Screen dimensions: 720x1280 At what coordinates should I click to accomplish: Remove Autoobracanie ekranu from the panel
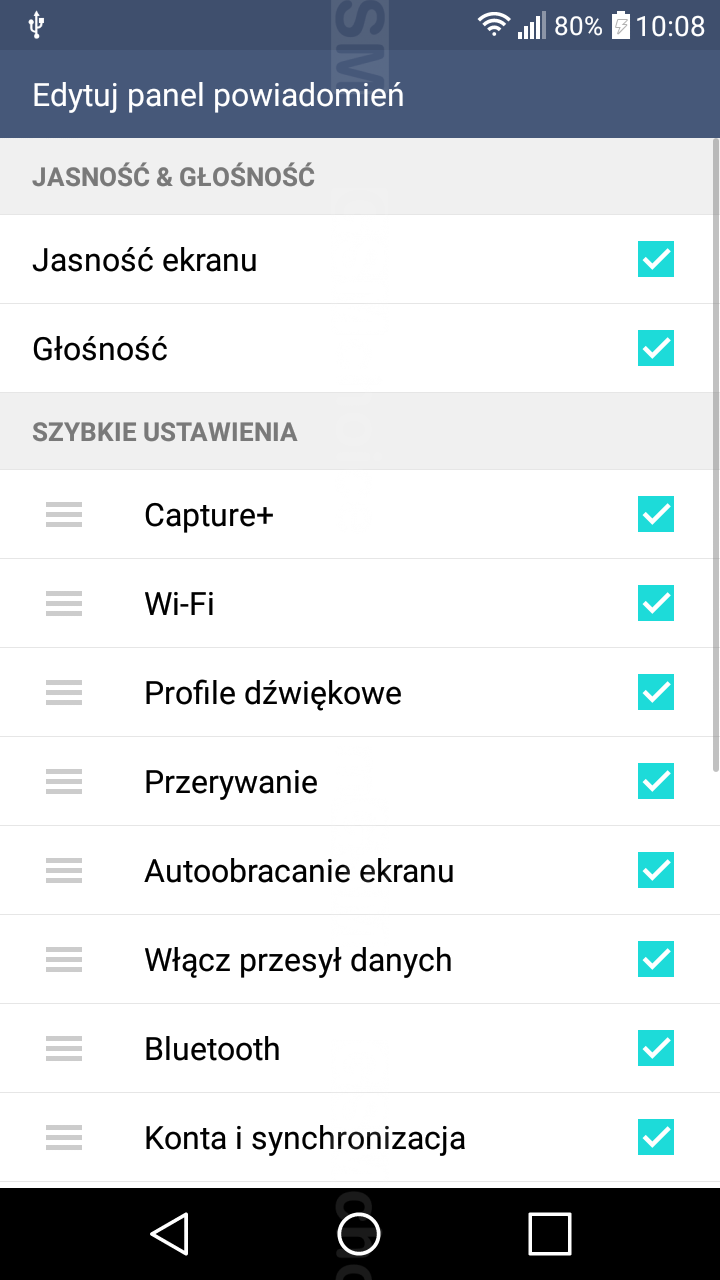[656, 870]
